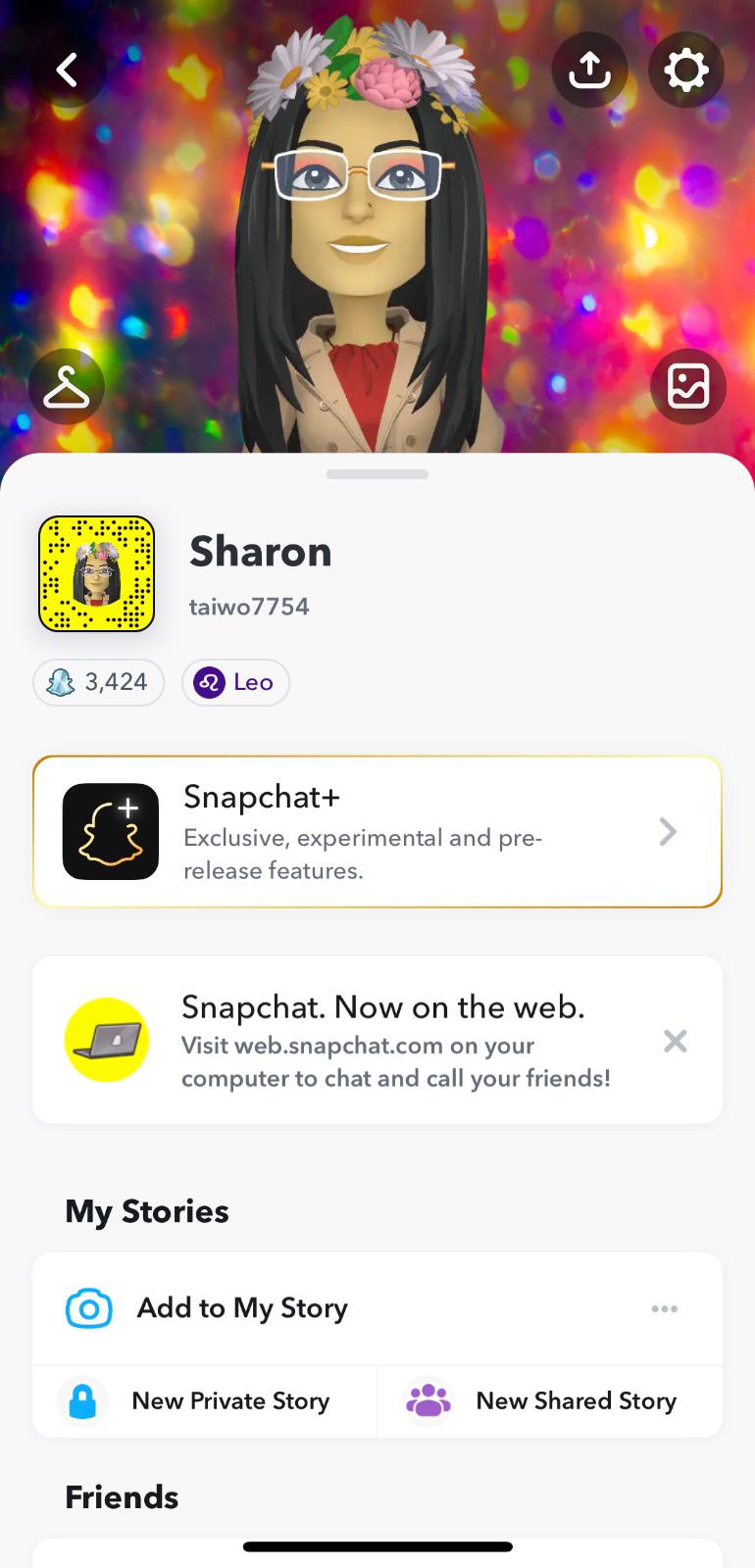
Task: Change the profile background image icon
Action: 687,387
